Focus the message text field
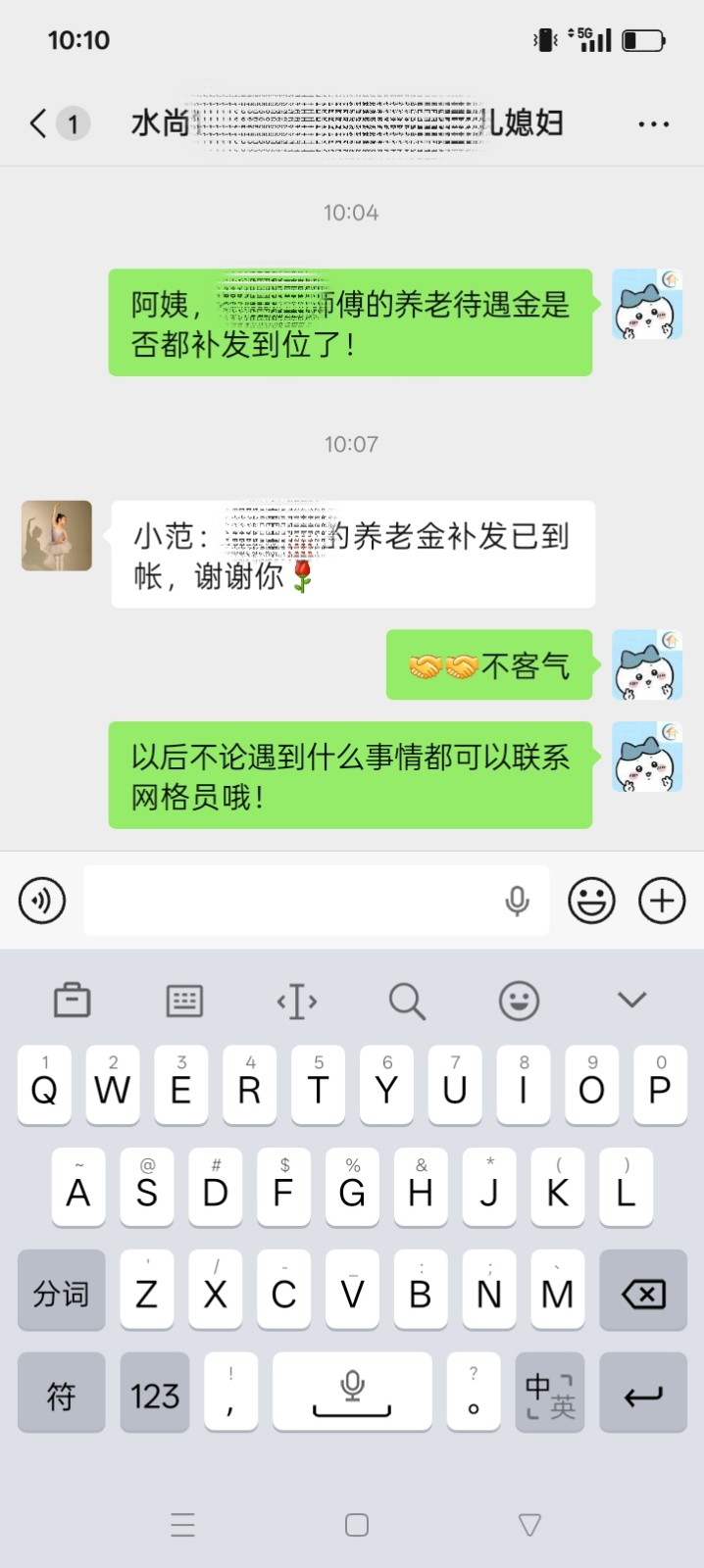 coord(294,900)
